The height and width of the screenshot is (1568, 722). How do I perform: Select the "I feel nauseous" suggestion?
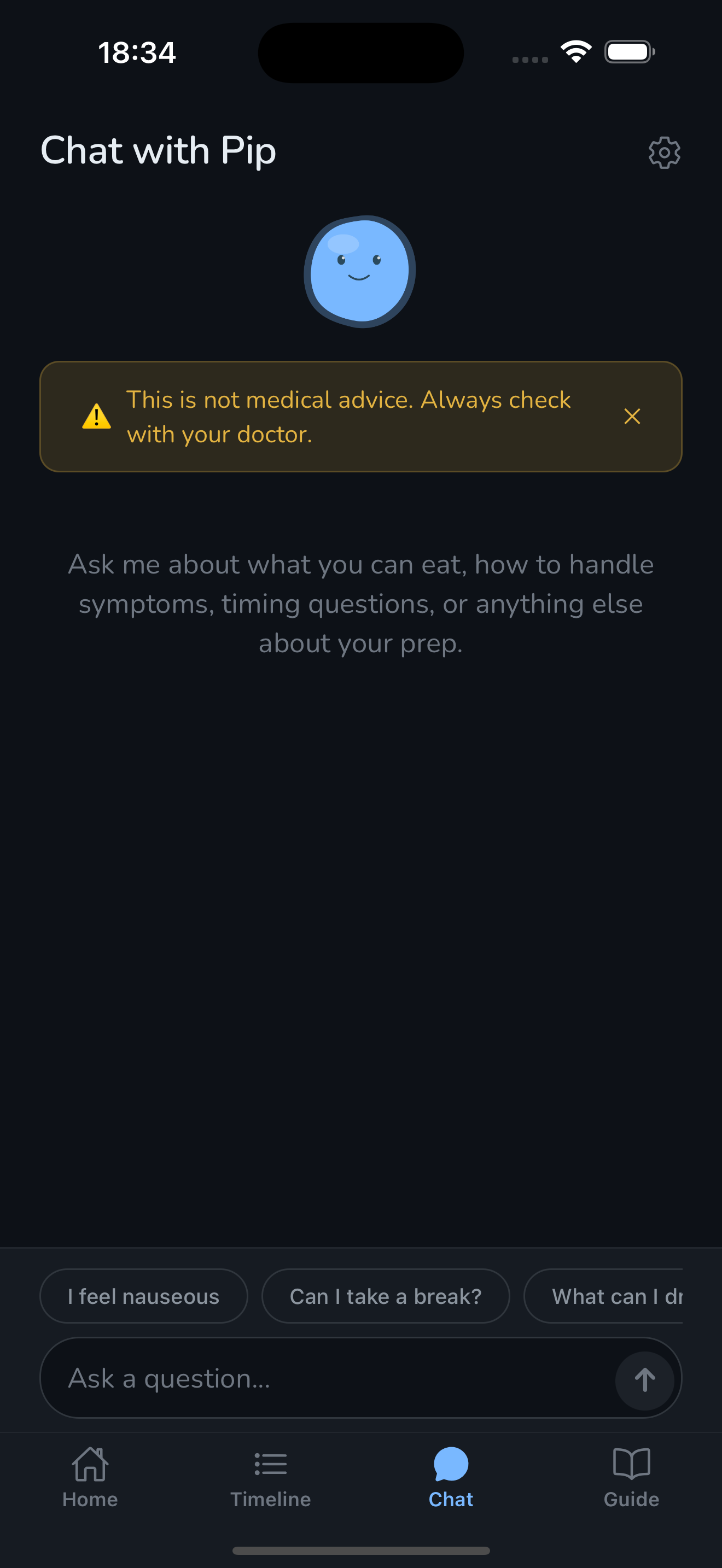[x=144, y=1296]
